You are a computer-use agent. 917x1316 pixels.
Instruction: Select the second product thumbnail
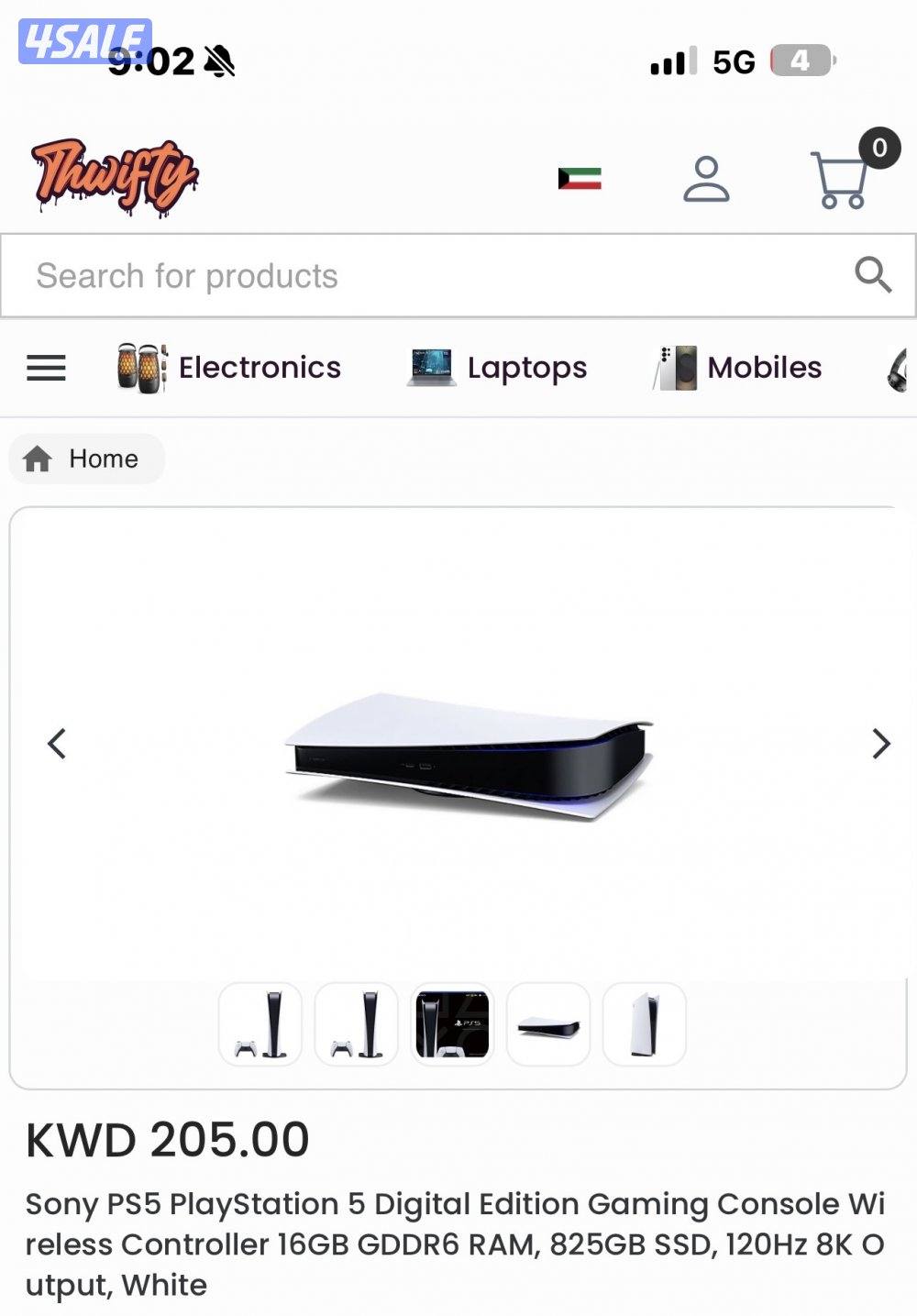(356, 1024)
